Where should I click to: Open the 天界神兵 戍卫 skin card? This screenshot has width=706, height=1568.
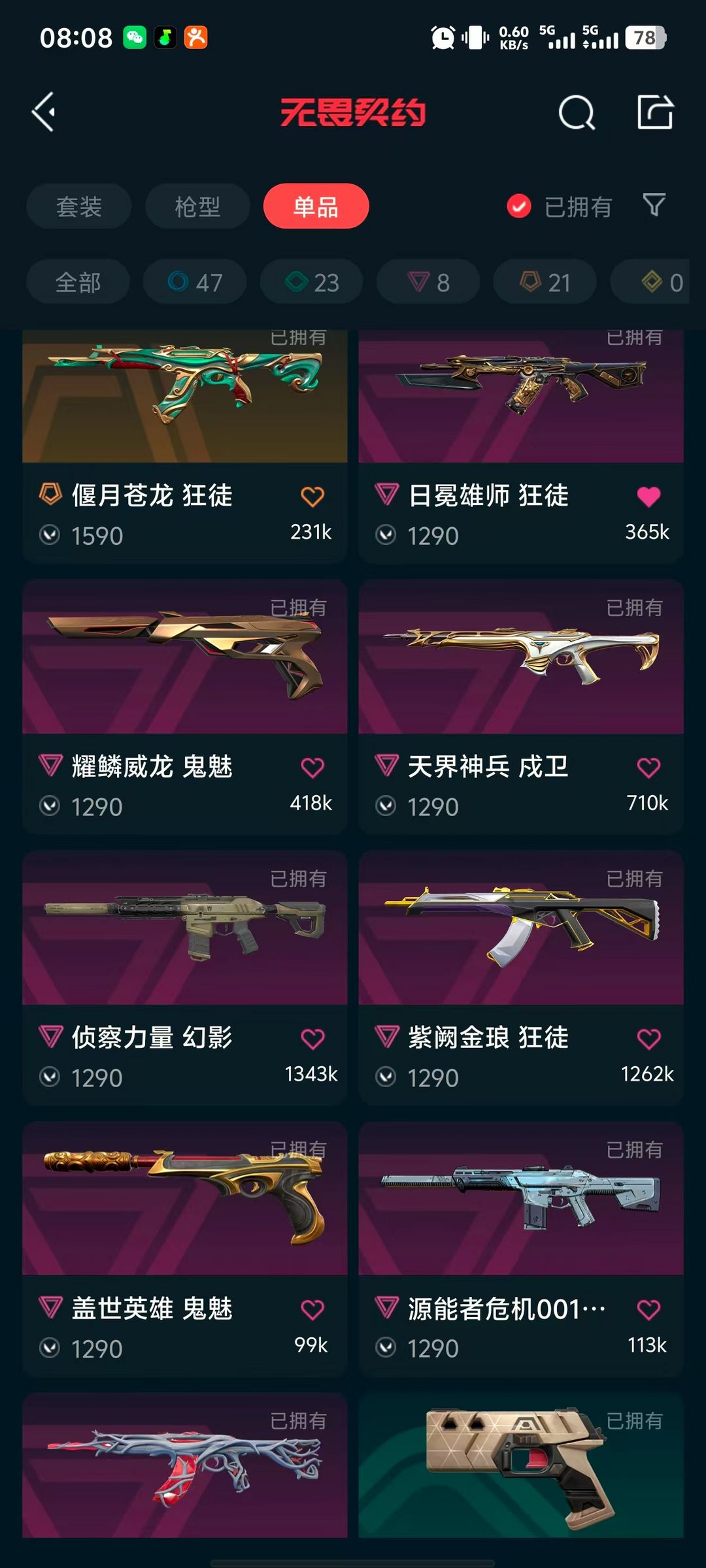(521, 706)
